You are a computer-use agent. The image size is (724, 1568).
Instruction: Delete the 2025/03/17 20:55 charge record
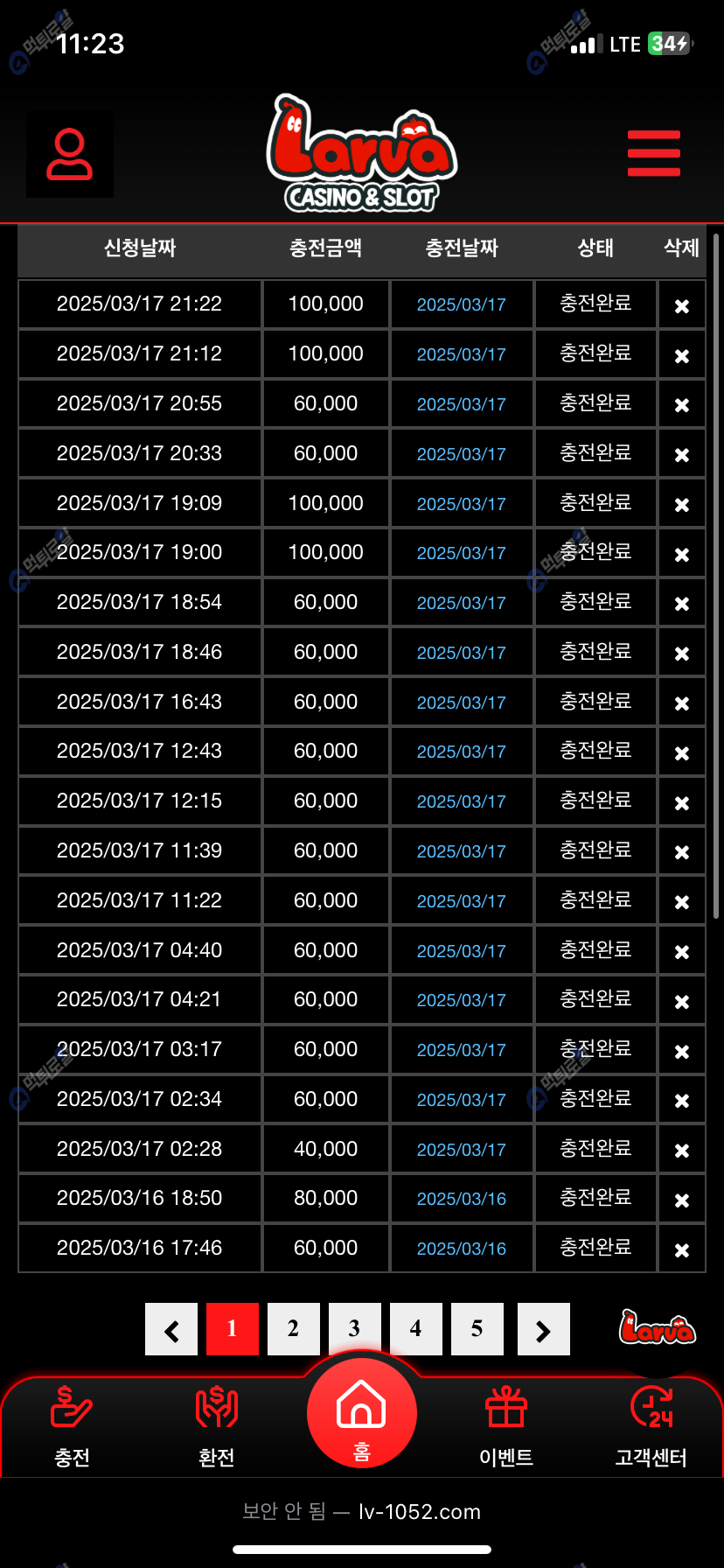click(x=682, y=405)
